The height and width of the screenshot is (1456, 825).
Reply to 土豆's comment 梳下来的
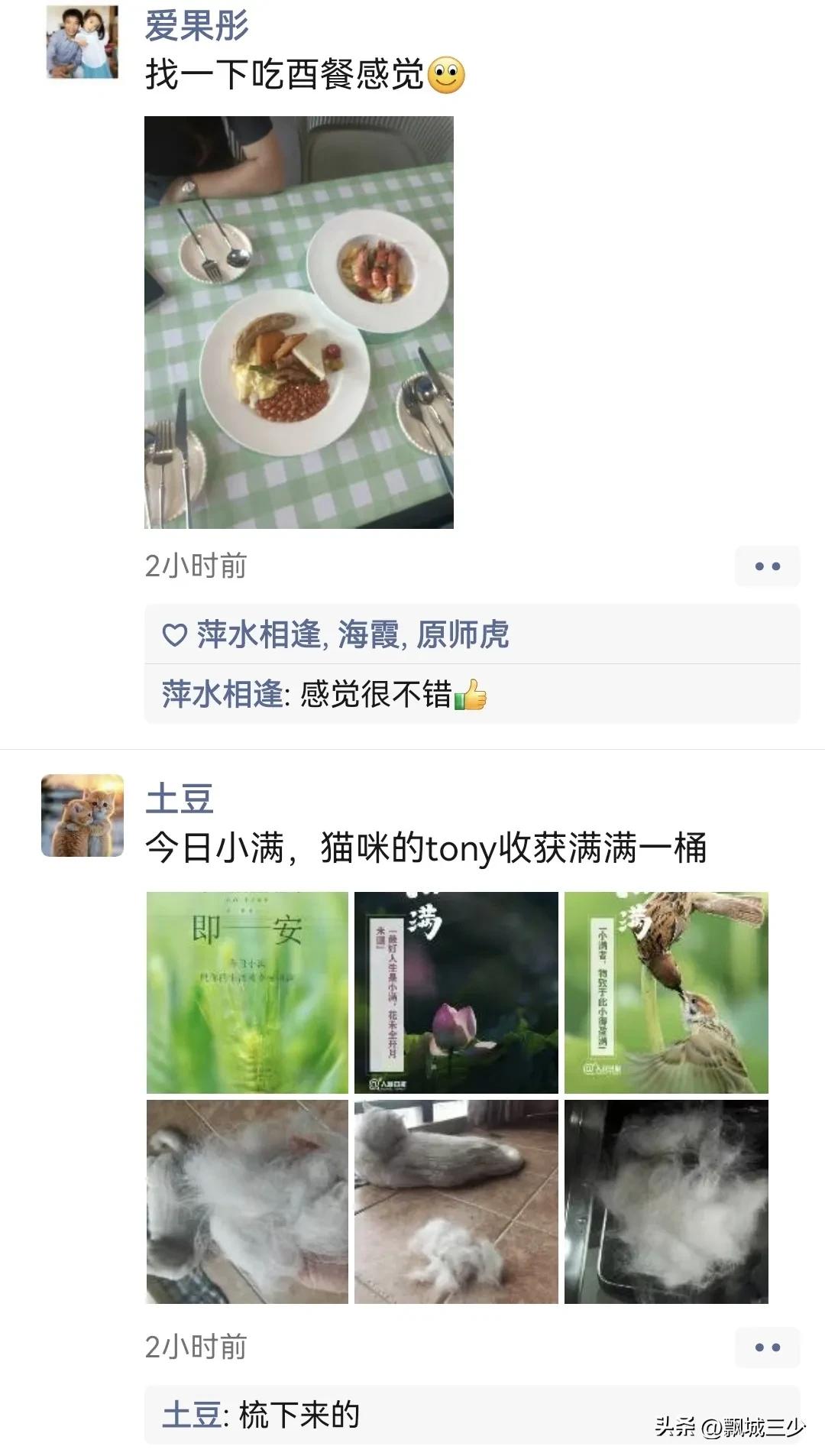299,1415
